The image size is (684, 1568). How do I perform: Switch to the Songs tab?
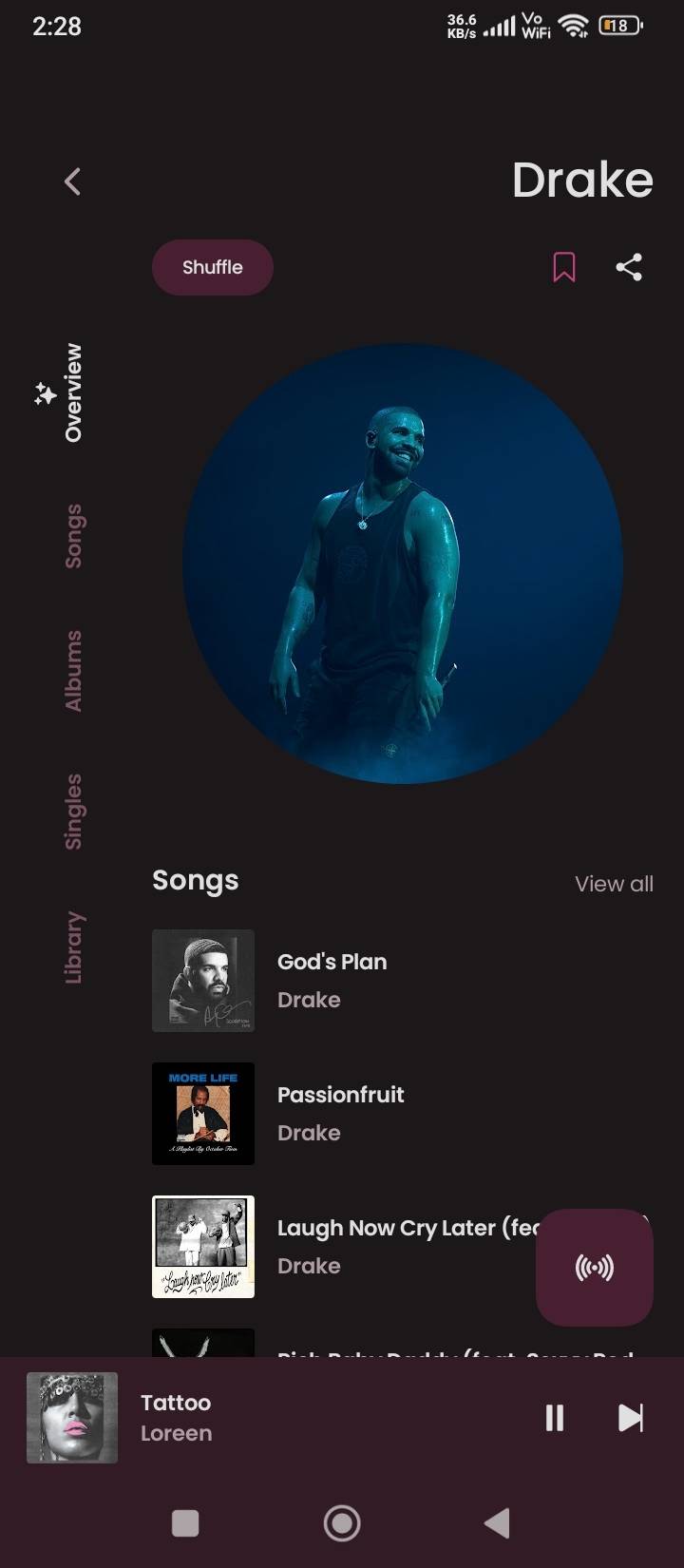tap(73, 536)
